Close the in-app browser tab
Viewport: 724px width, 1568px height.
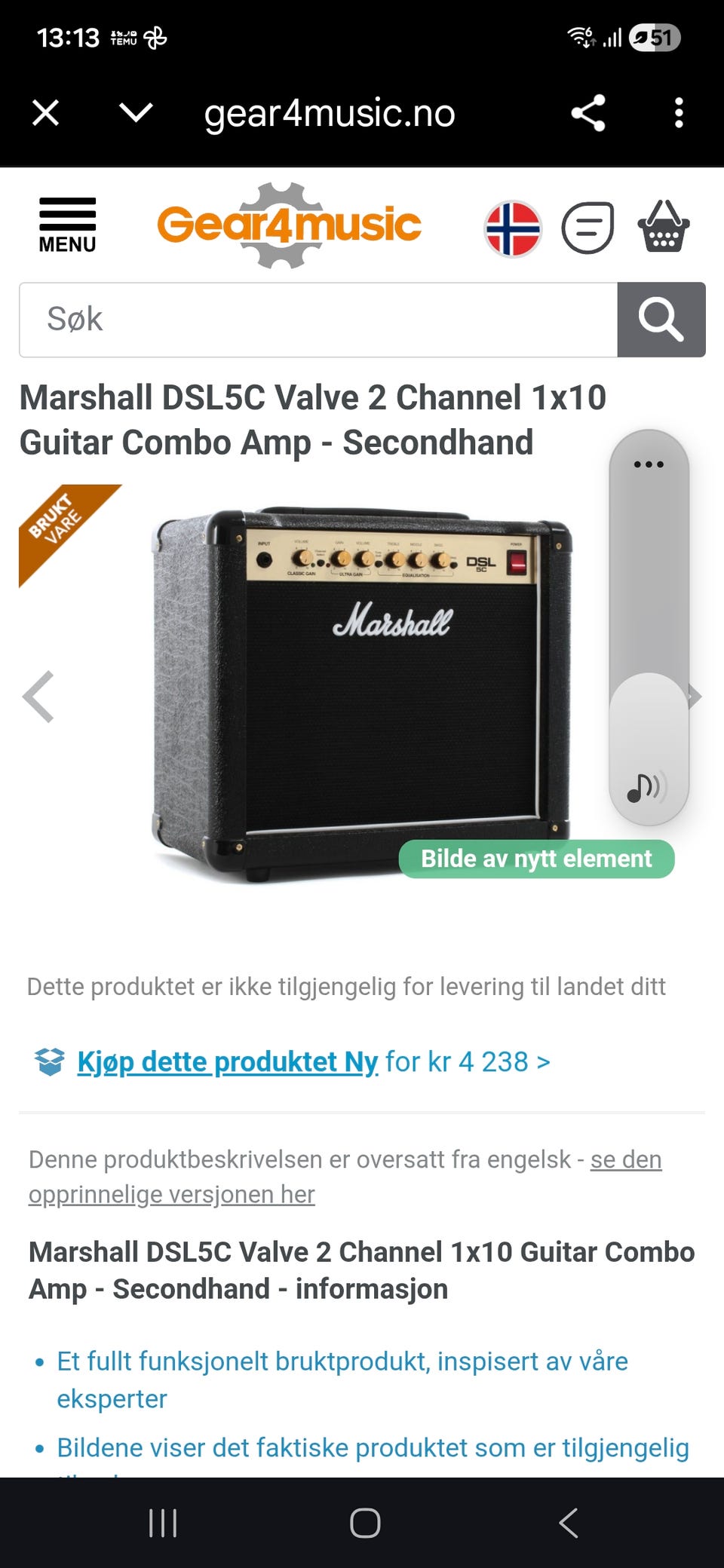pyautogui.click(x=46, y=113)
